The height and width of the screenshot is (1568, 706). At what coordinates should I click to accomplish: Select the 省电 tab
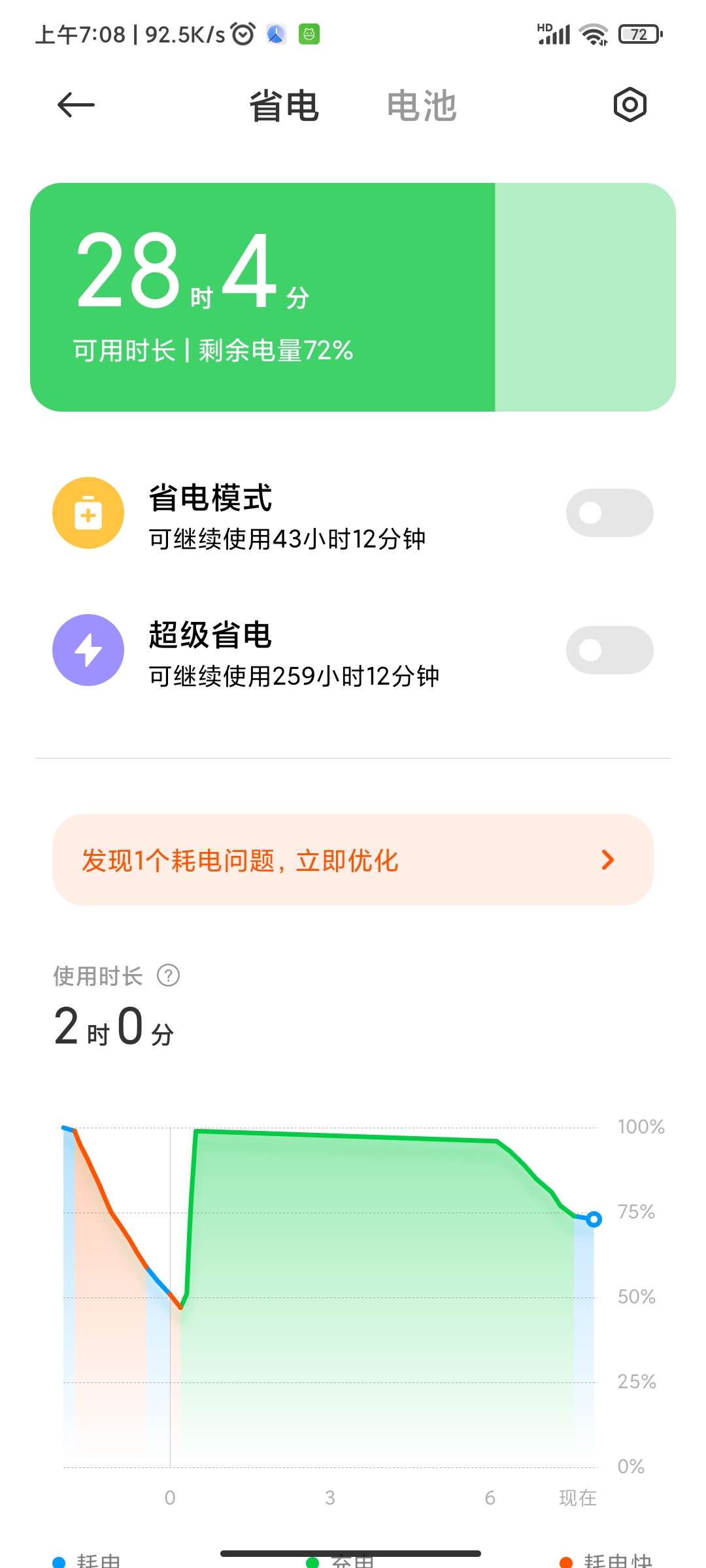click(284, 106)
